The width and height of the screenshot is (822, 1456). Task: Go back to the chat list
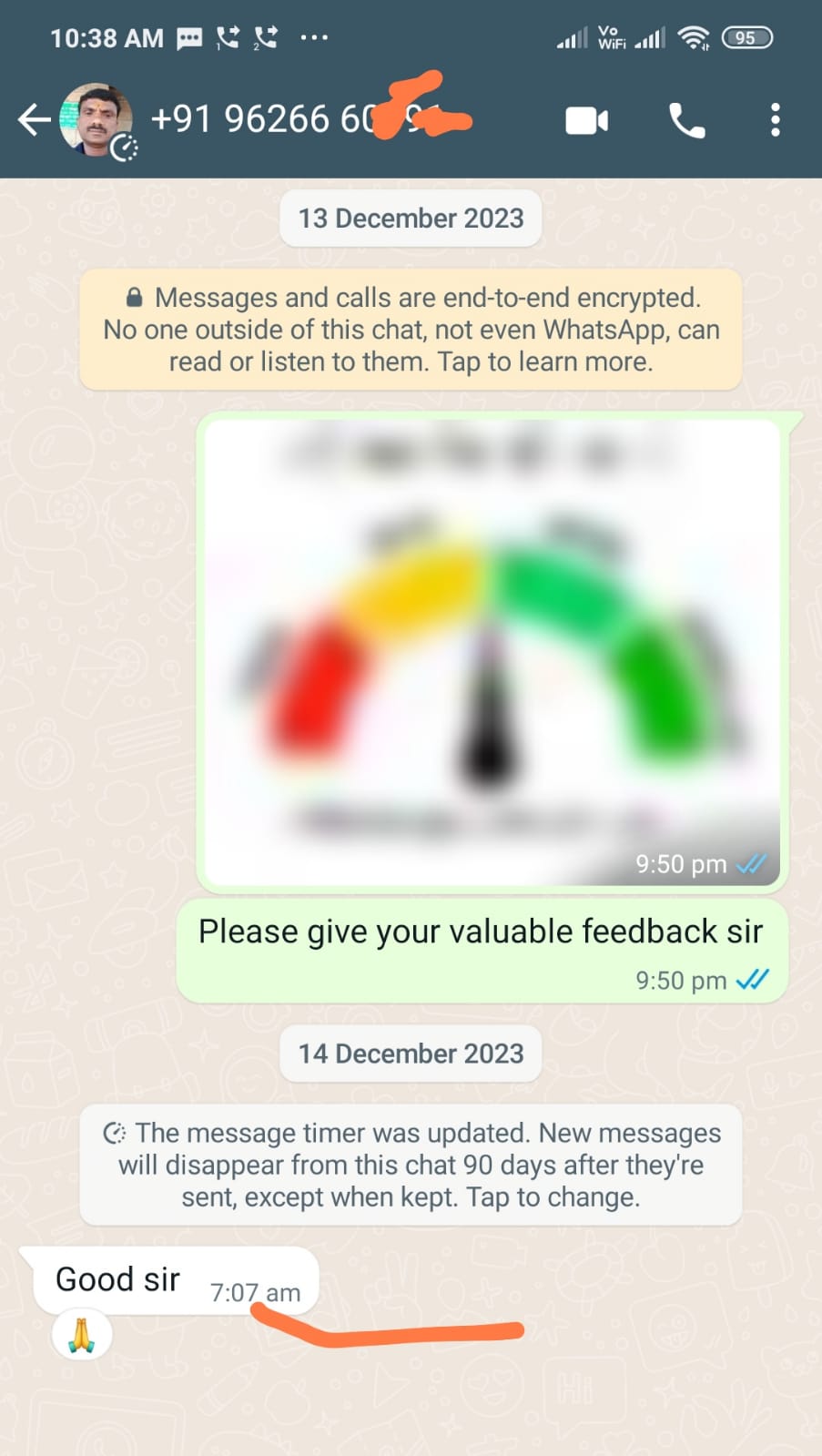click(x=34, y=120)
